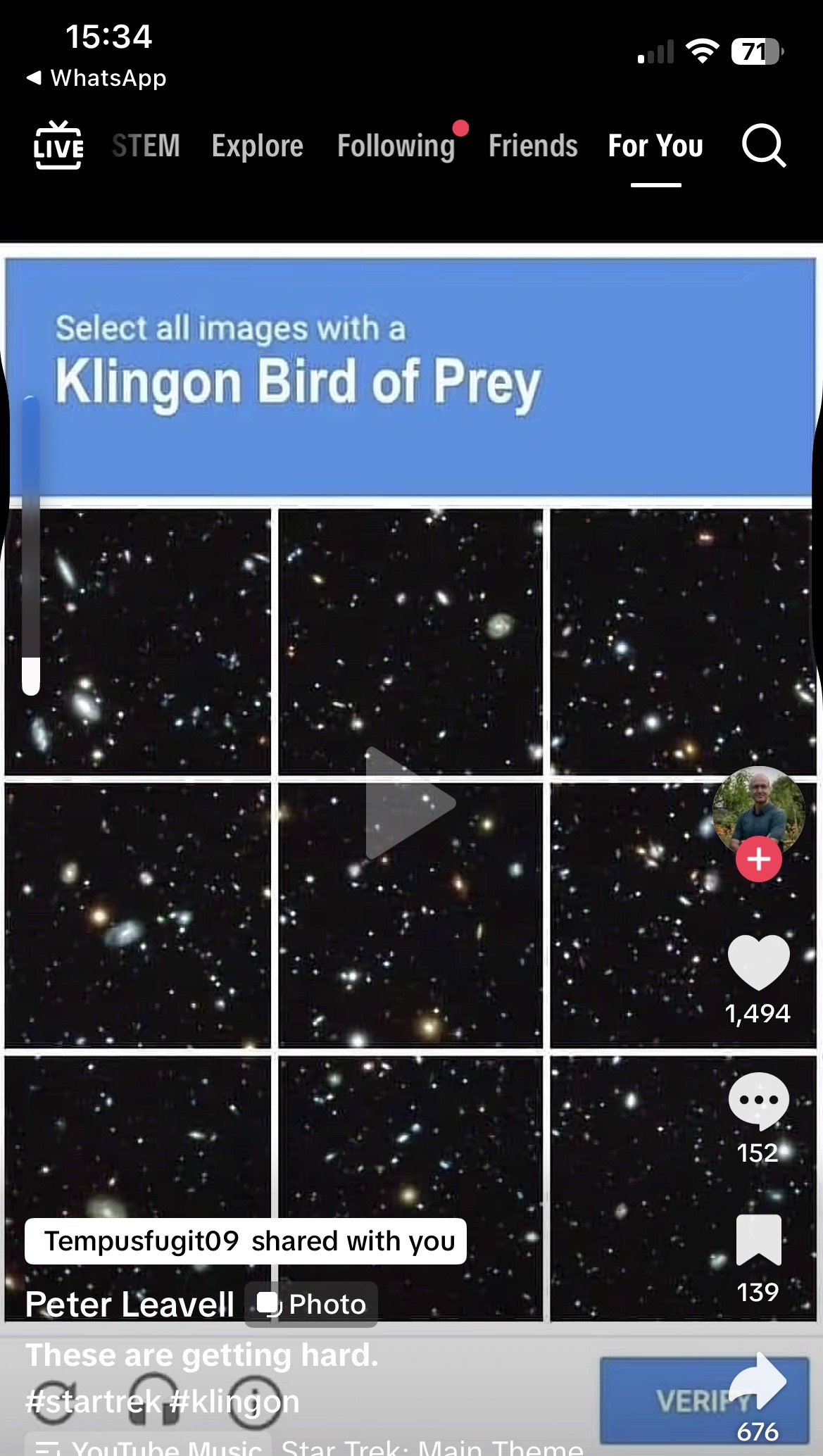Open Peter Leavell's username link

coord(130,1305)
